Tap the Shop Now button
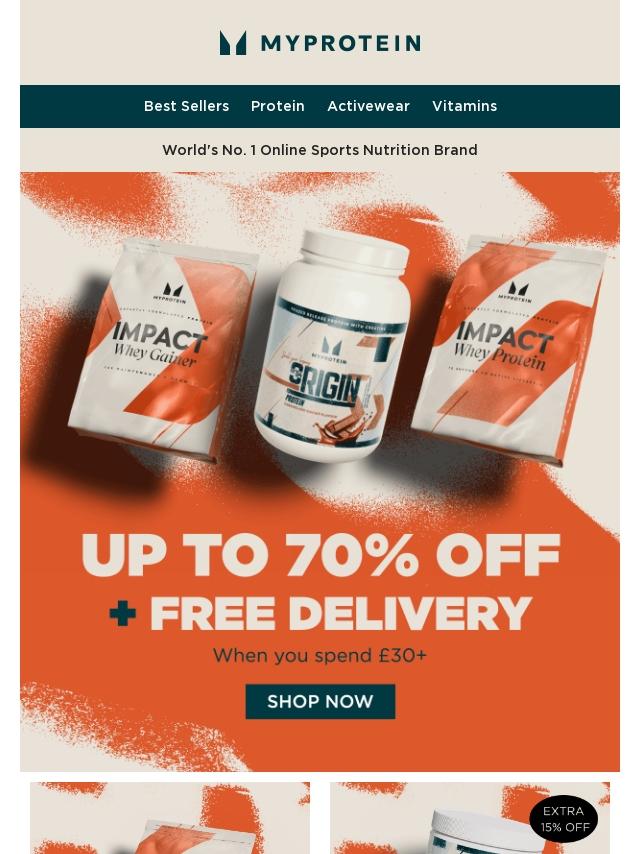This screenshot has width=640, height=854. (x=320, y=701)
